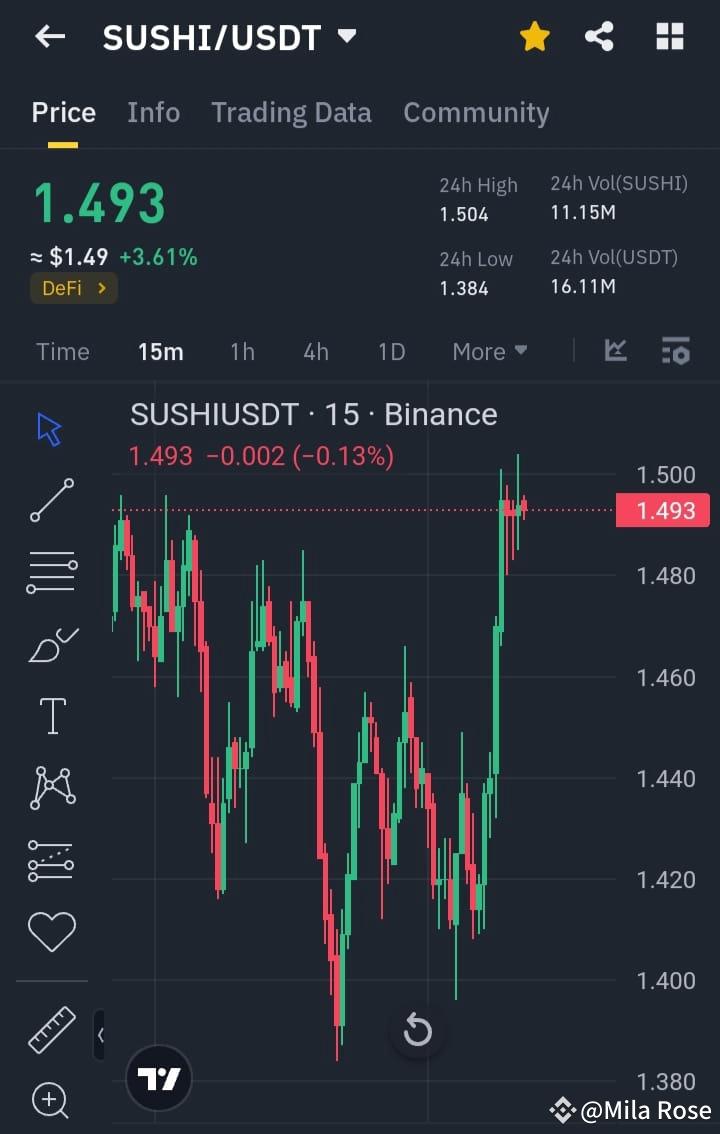Select the trend line drawing tool
720x1134 pixels.
pos(50,498)
